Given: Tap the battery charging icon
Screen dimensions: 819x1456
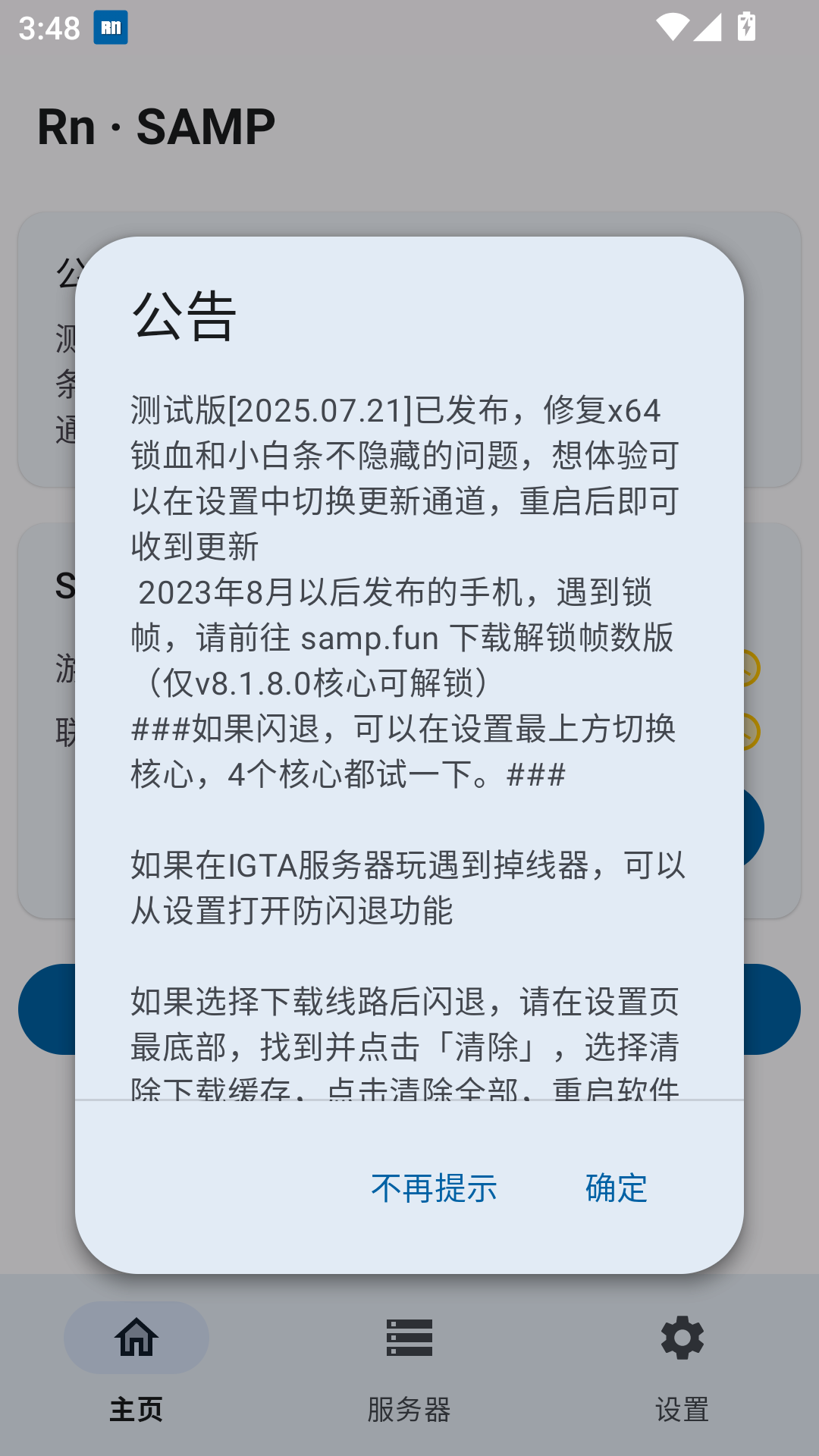Looking at the screenshot, I should tap(747, 25).
